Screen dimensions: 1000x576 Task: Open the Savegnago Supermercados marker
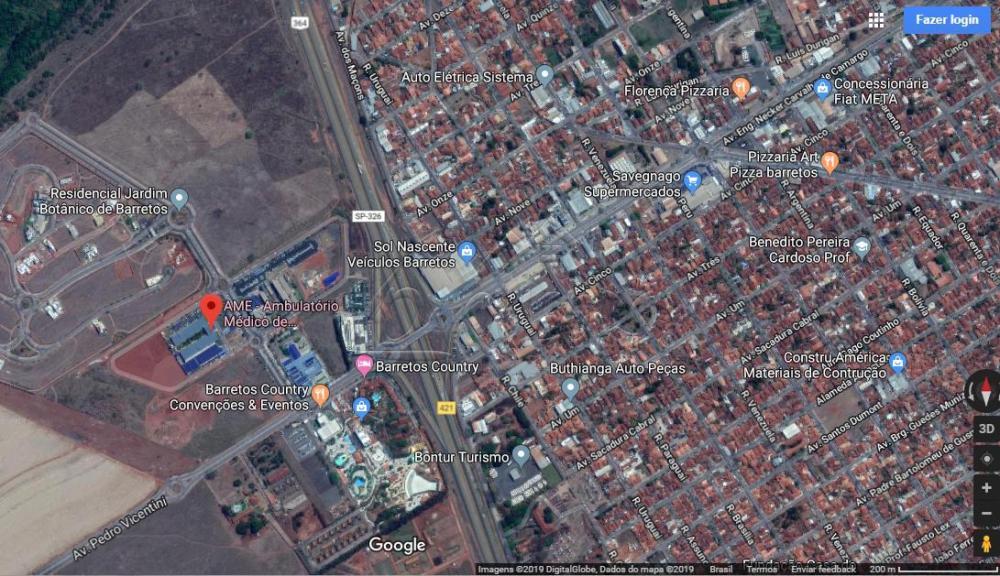point(692,182)
